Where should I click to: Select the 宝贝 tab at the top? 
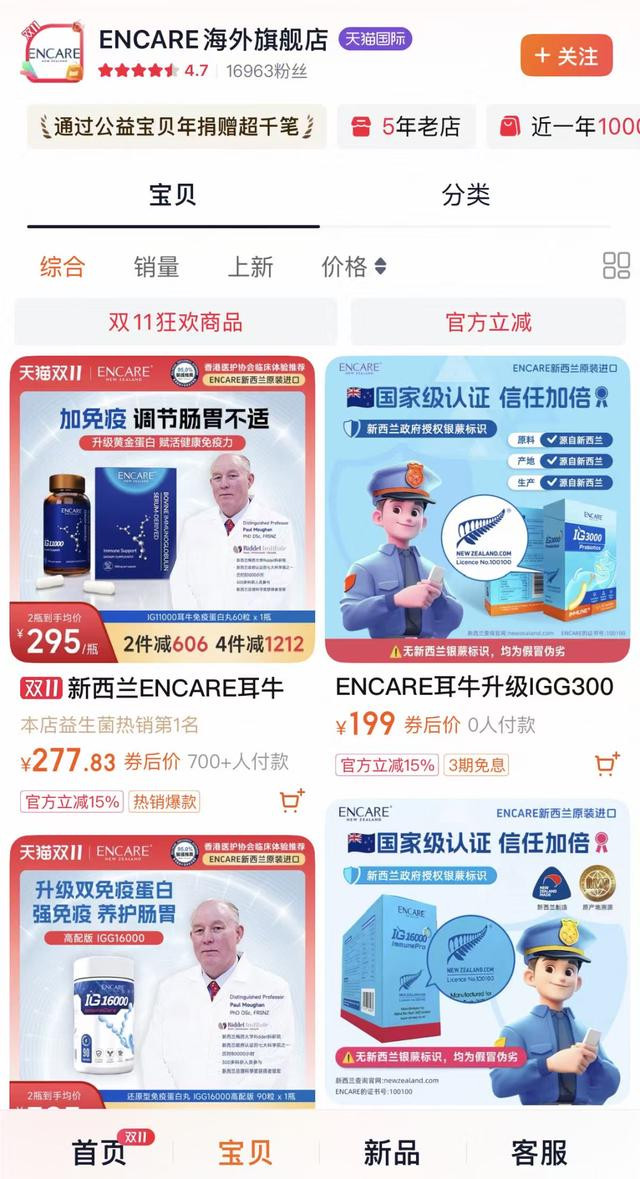(173, 195)
